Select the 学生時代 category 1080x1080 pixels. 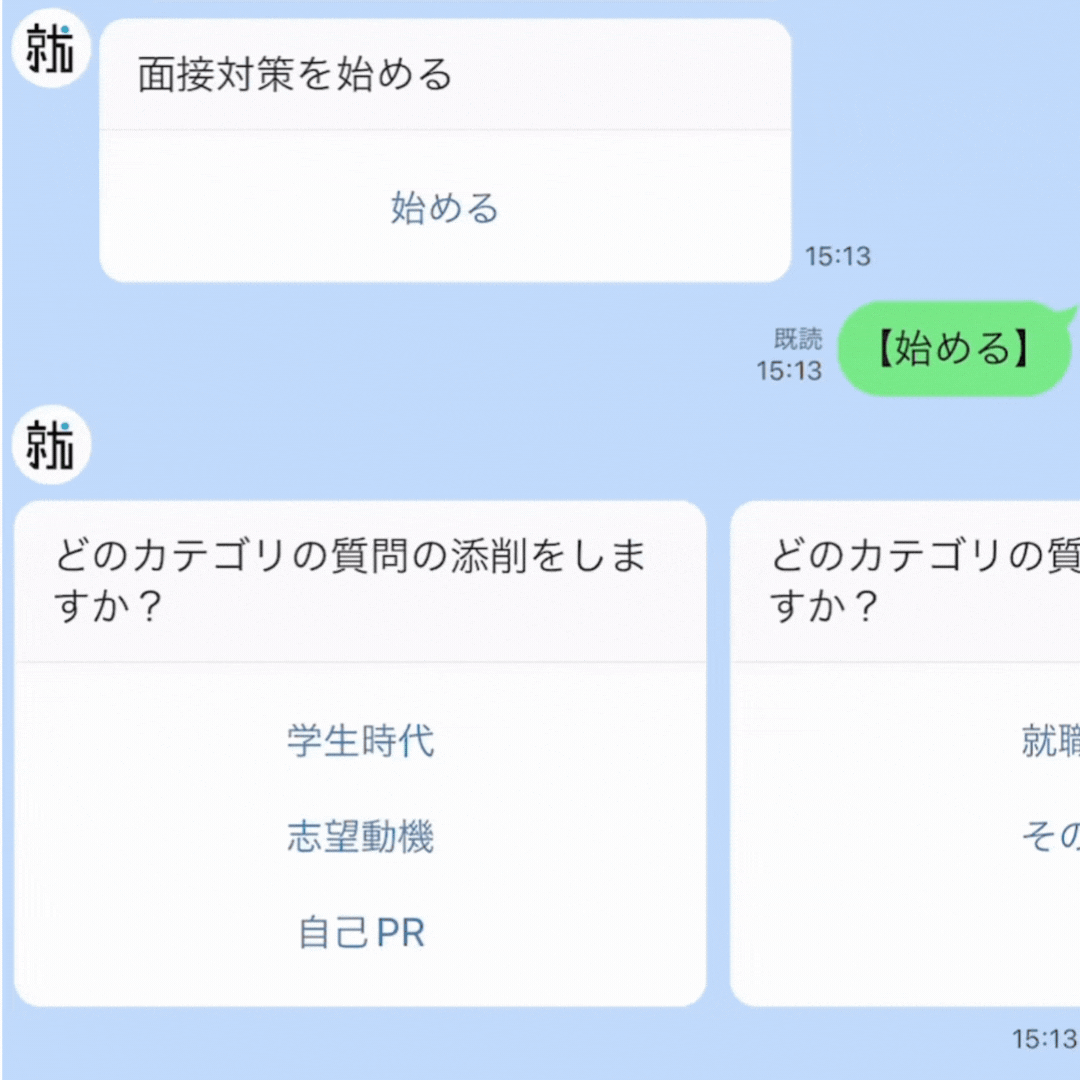[x=360, y=742]
